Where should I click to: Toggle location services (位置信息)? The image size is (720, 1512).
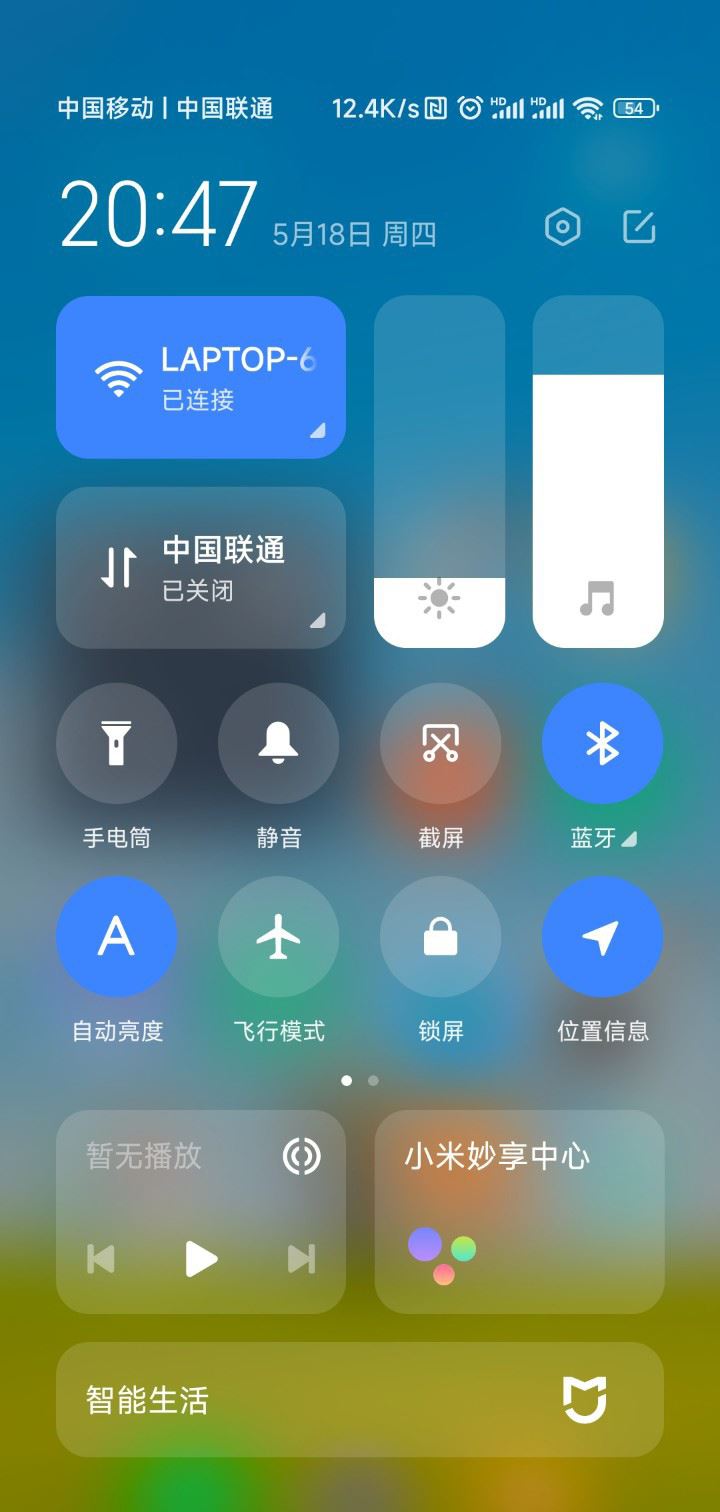click(602, 937)
